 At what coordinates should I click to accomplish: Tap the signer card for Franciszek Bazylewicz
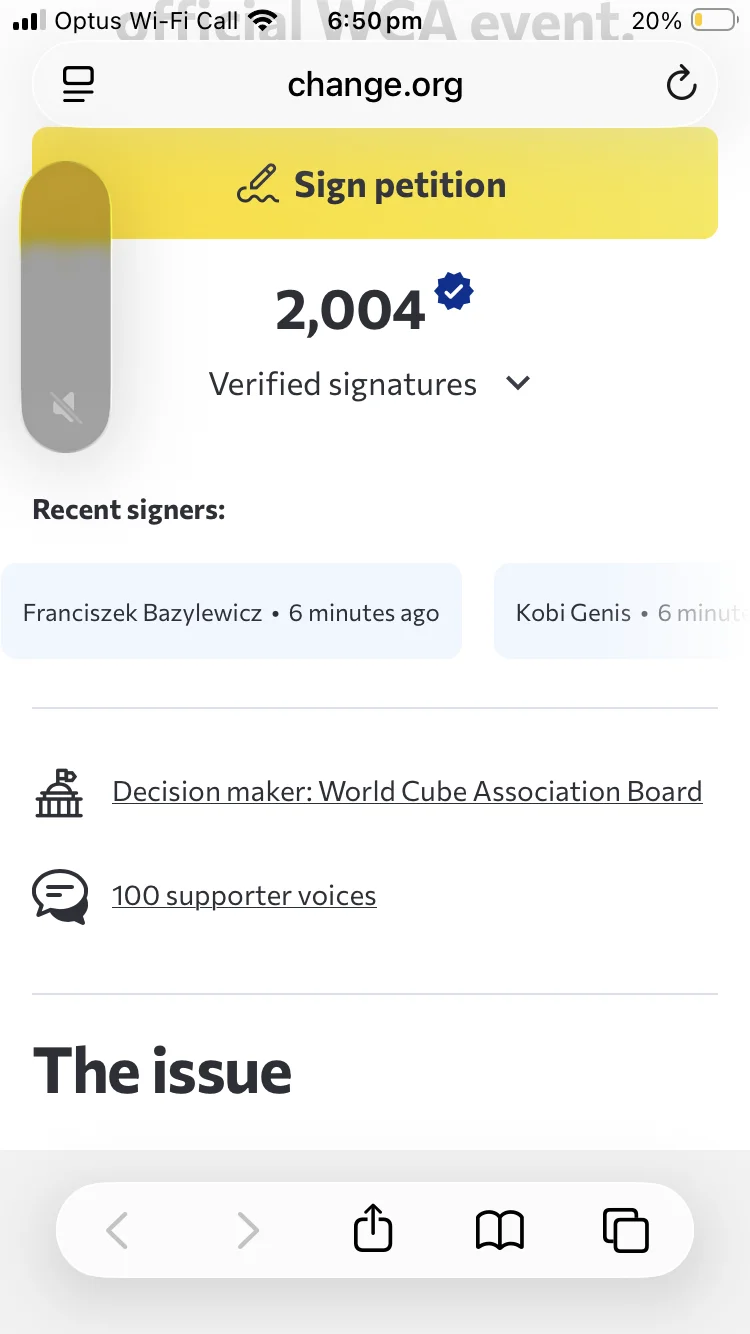(231, 612)
